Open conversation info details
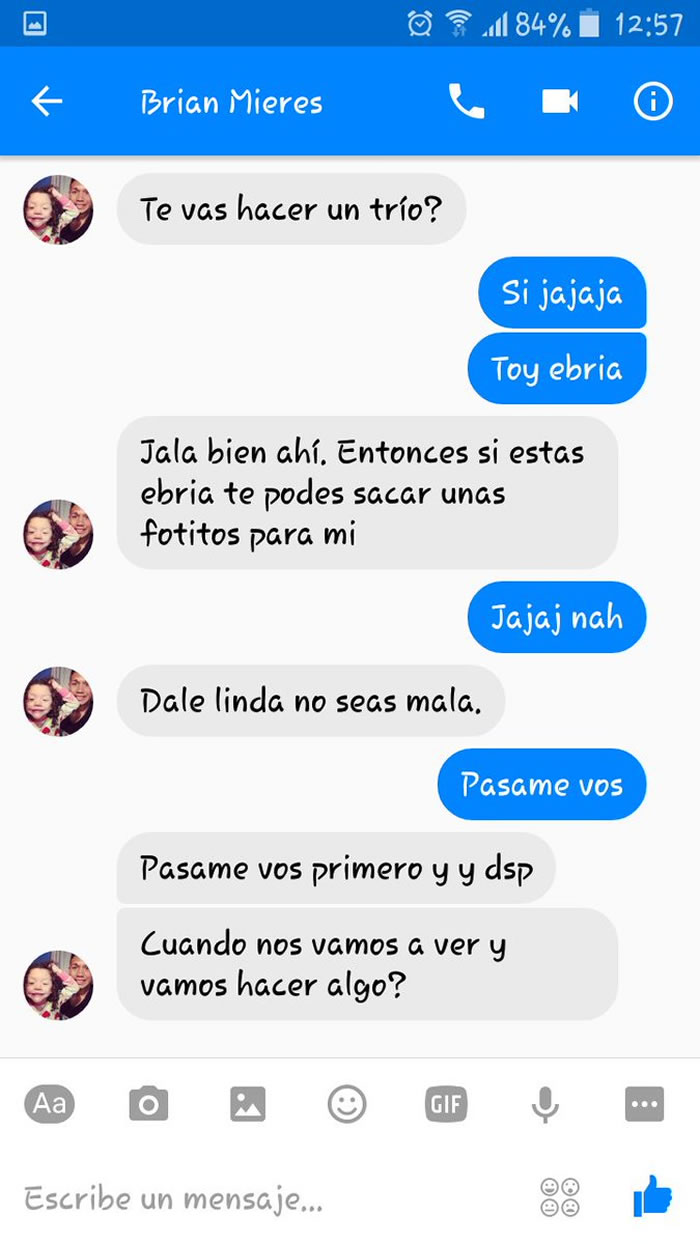 pos(653,102)
